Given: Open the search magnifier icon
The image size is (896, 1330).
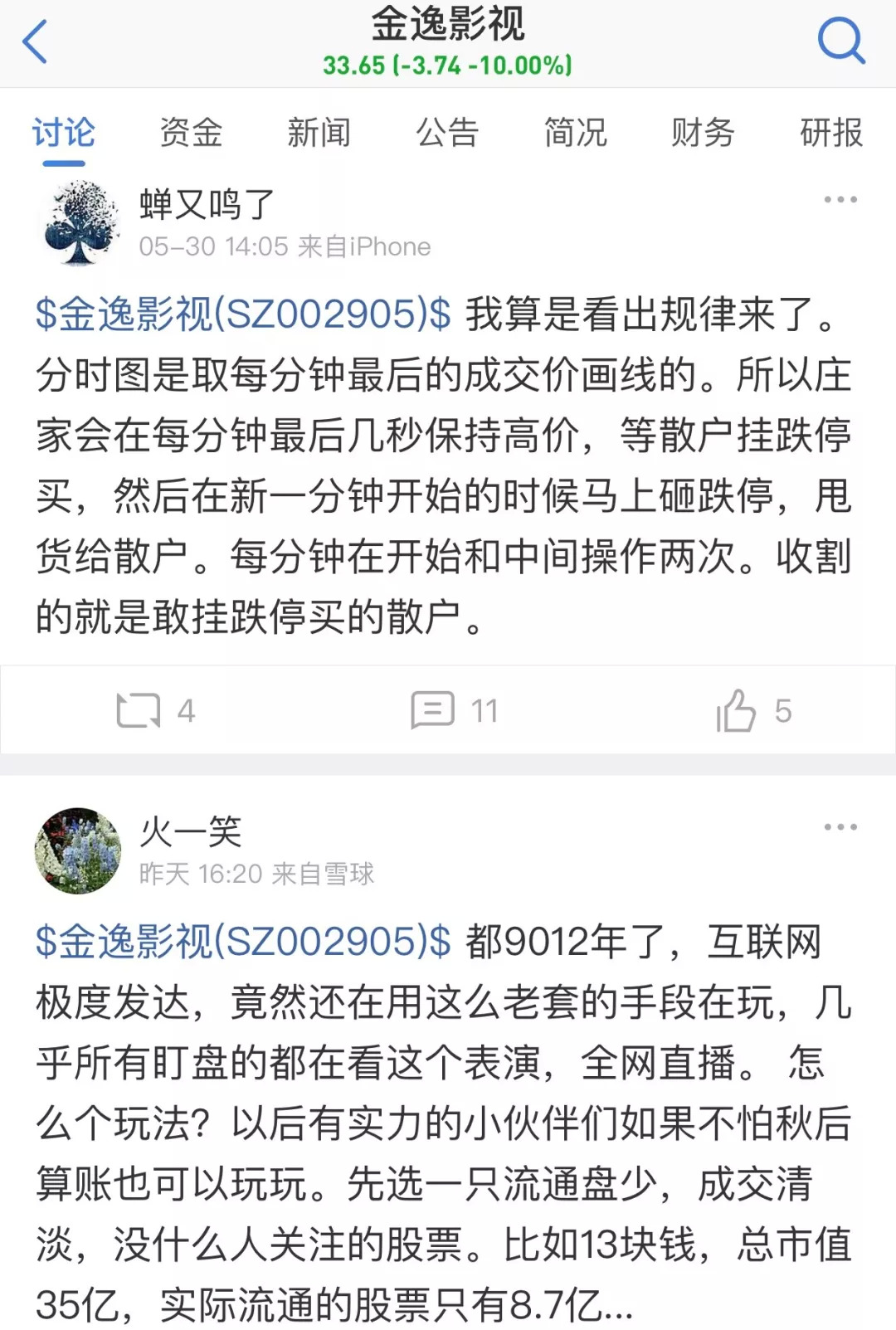Looking at the screenshot, I should pyautogui.click(x=840, y=40).
